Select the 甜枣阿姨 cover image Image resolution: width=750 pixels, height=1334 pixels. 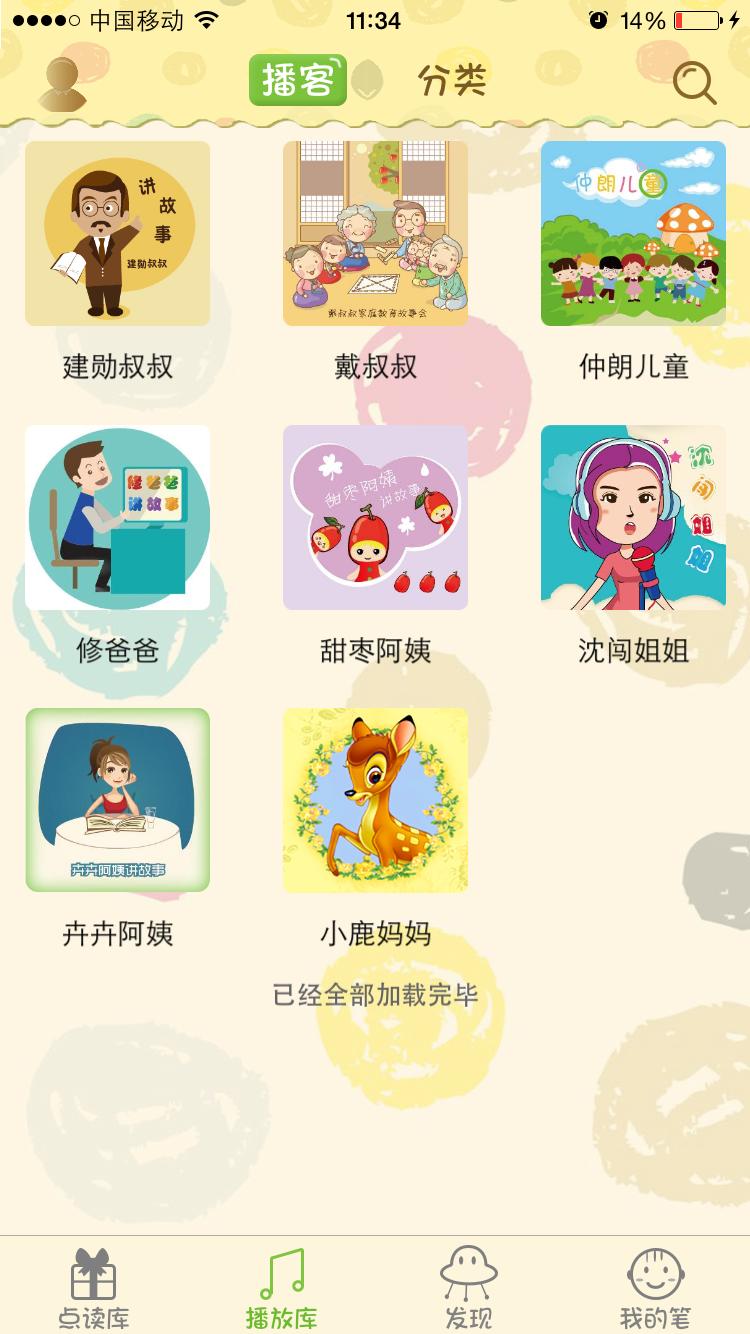point(374,518)
